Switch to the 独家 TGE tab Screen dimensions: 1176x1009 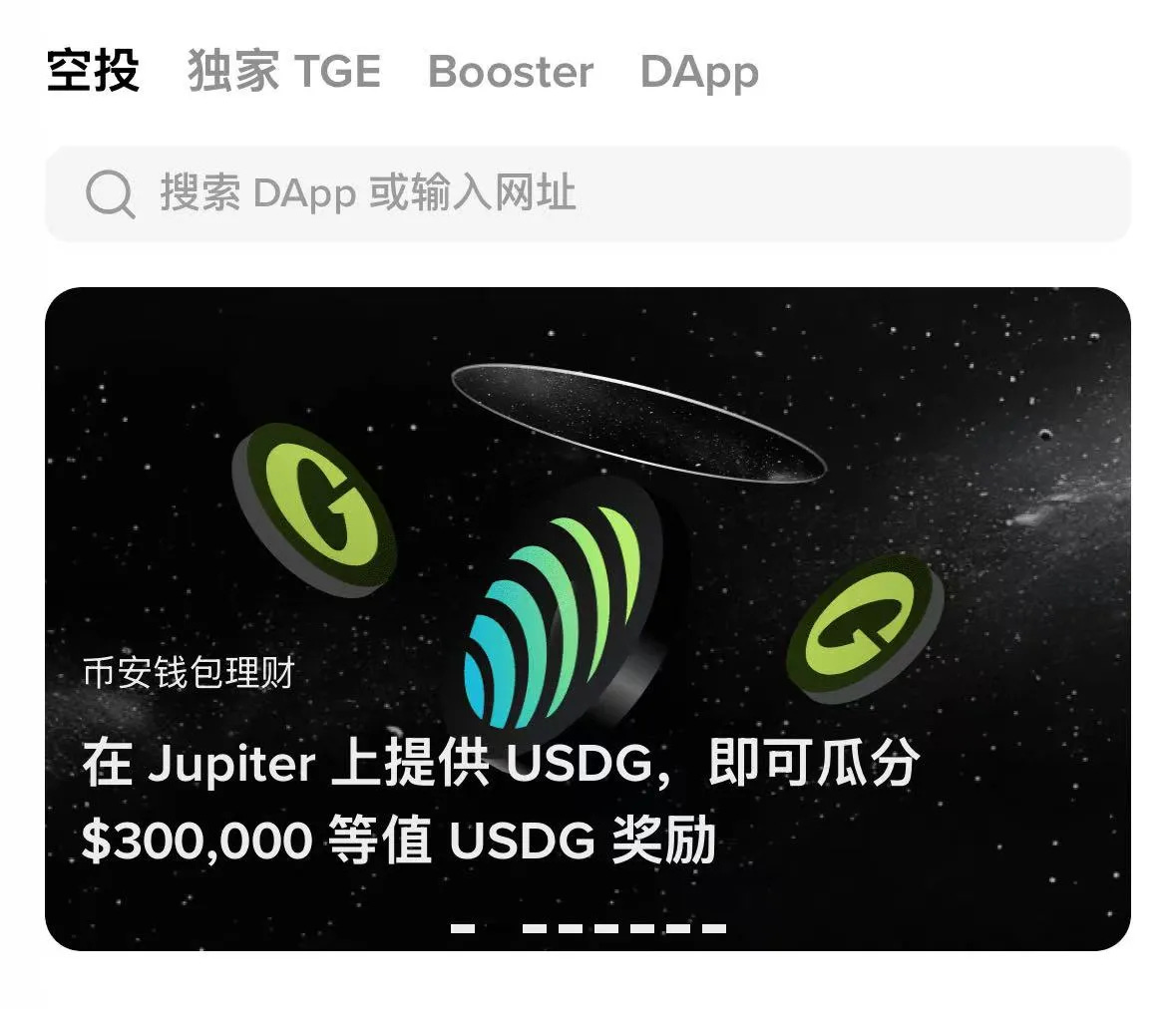point(284,72)
